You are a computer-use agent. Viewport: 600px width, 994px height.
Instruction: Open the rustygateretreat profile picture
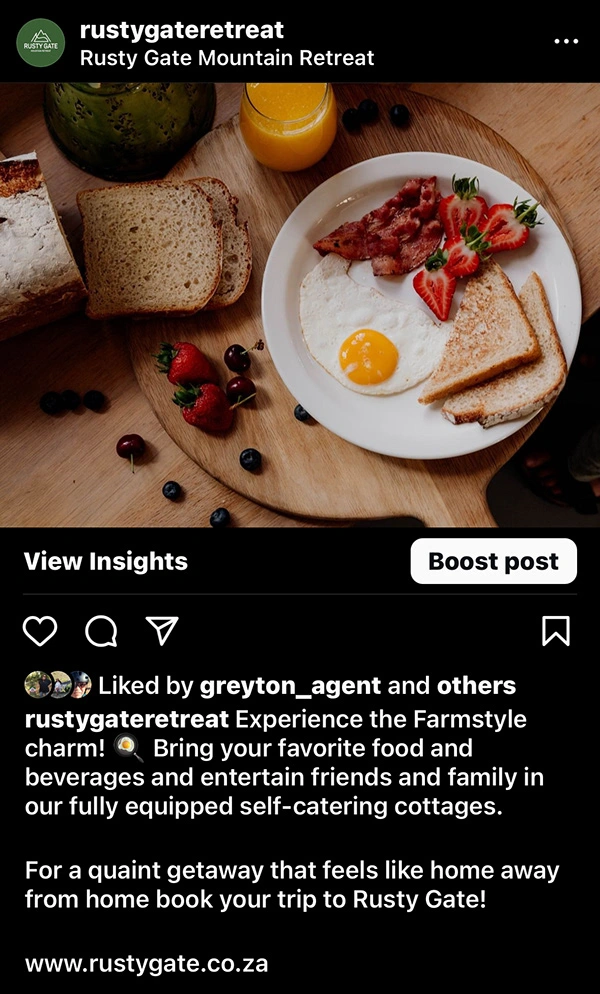tap(40, 43)
